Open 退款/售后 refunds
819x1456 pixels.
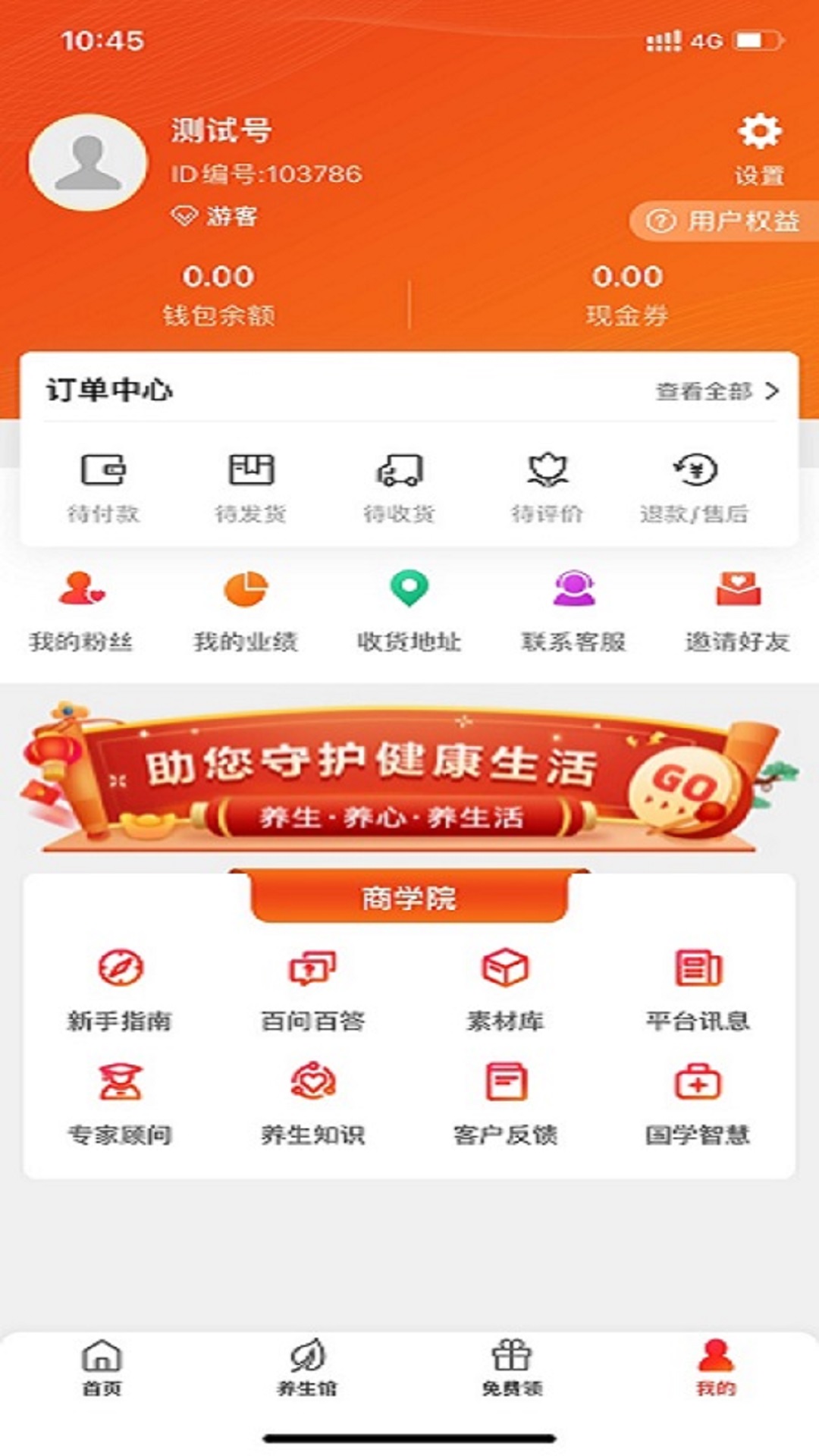pyautogui.click(x=694, y=485)
